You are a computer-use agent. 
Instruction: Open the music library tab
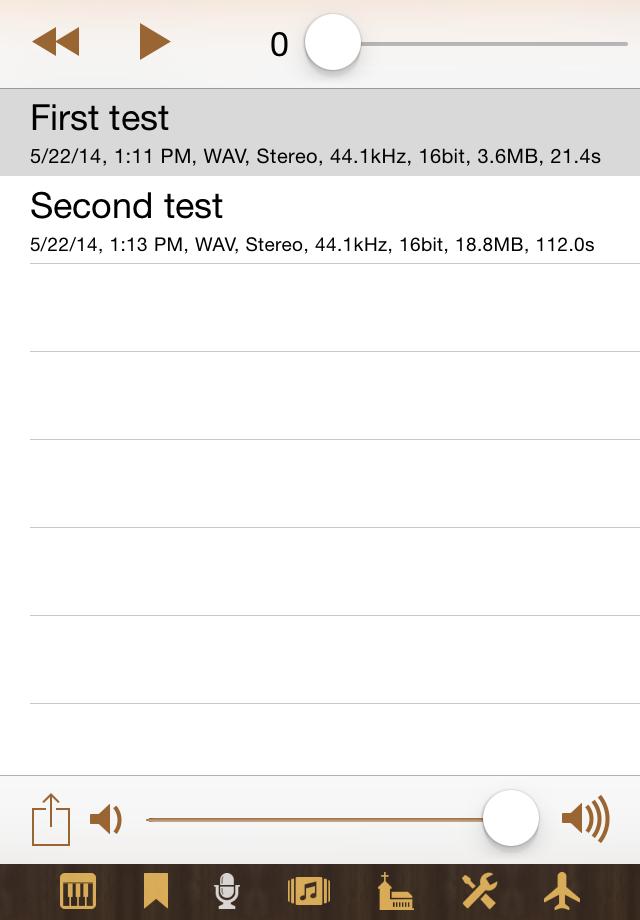tap(309, 891)
